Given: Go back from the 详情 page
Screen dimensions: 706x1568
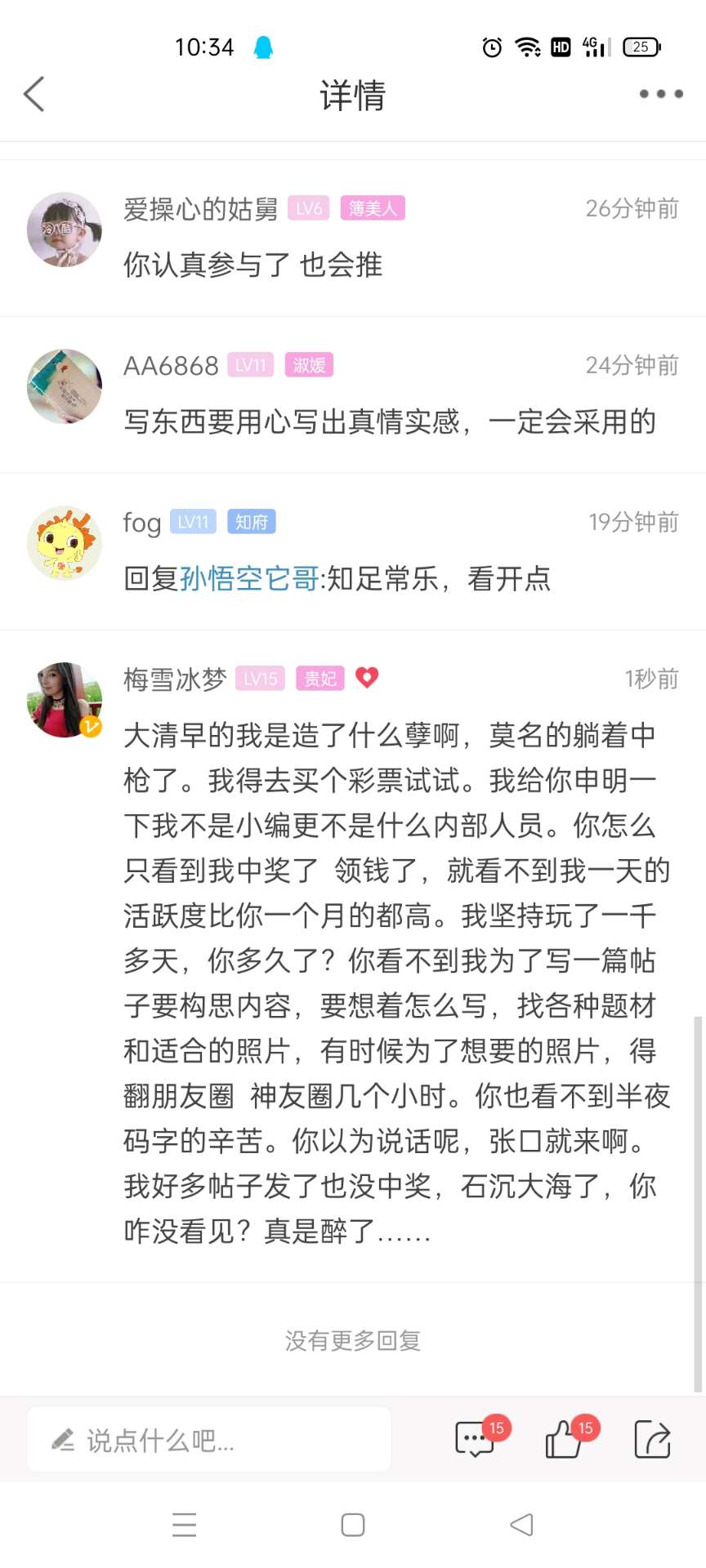Looking at the screenshot, I should [x=34, y=95].
